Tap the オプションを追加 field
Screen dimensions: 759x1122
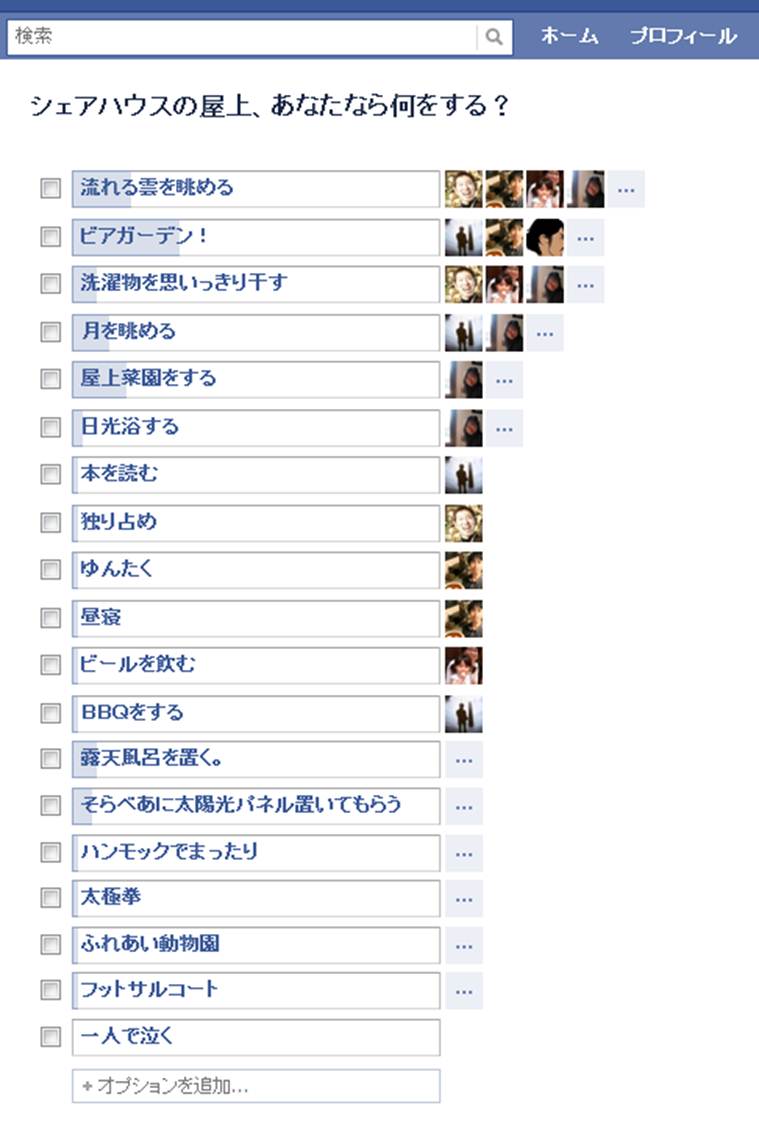(x=255, y=1086)
